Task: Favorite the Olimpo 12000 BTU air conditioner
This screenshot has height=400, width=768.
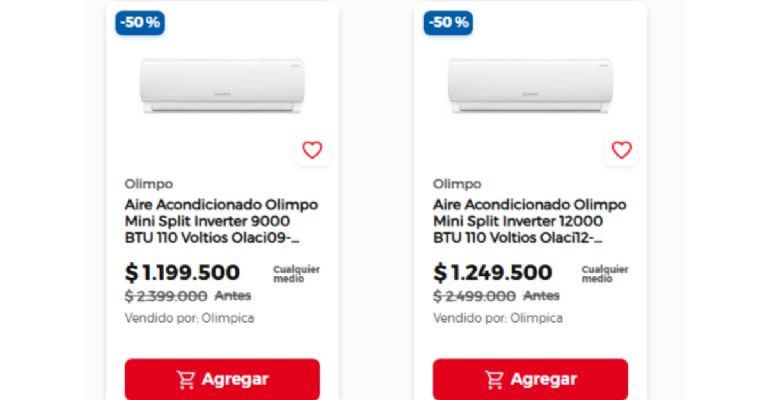Action: (x=621, y=150)
